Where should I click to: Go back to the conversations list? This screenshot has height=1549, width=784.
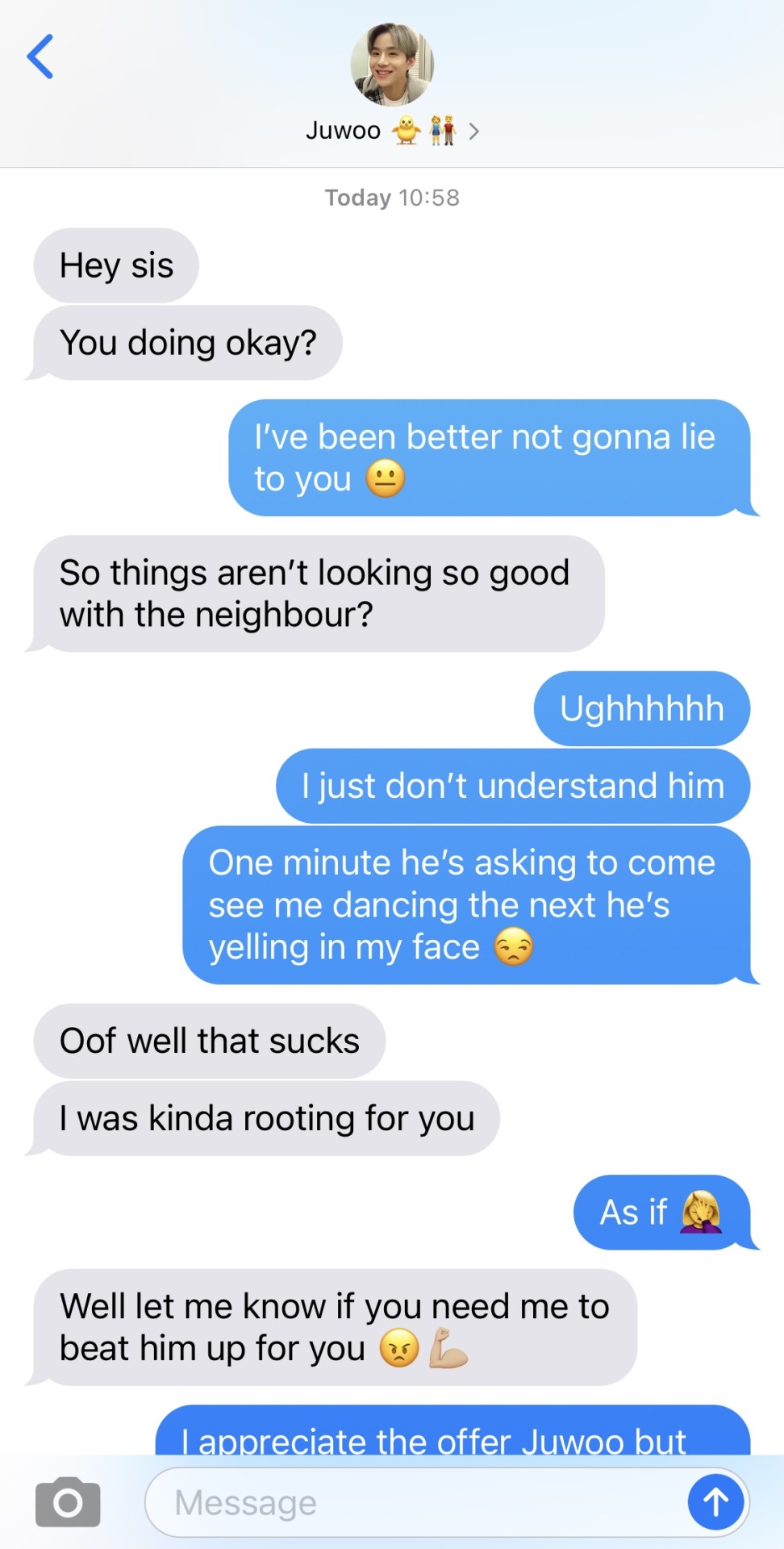tap(40, 56)
